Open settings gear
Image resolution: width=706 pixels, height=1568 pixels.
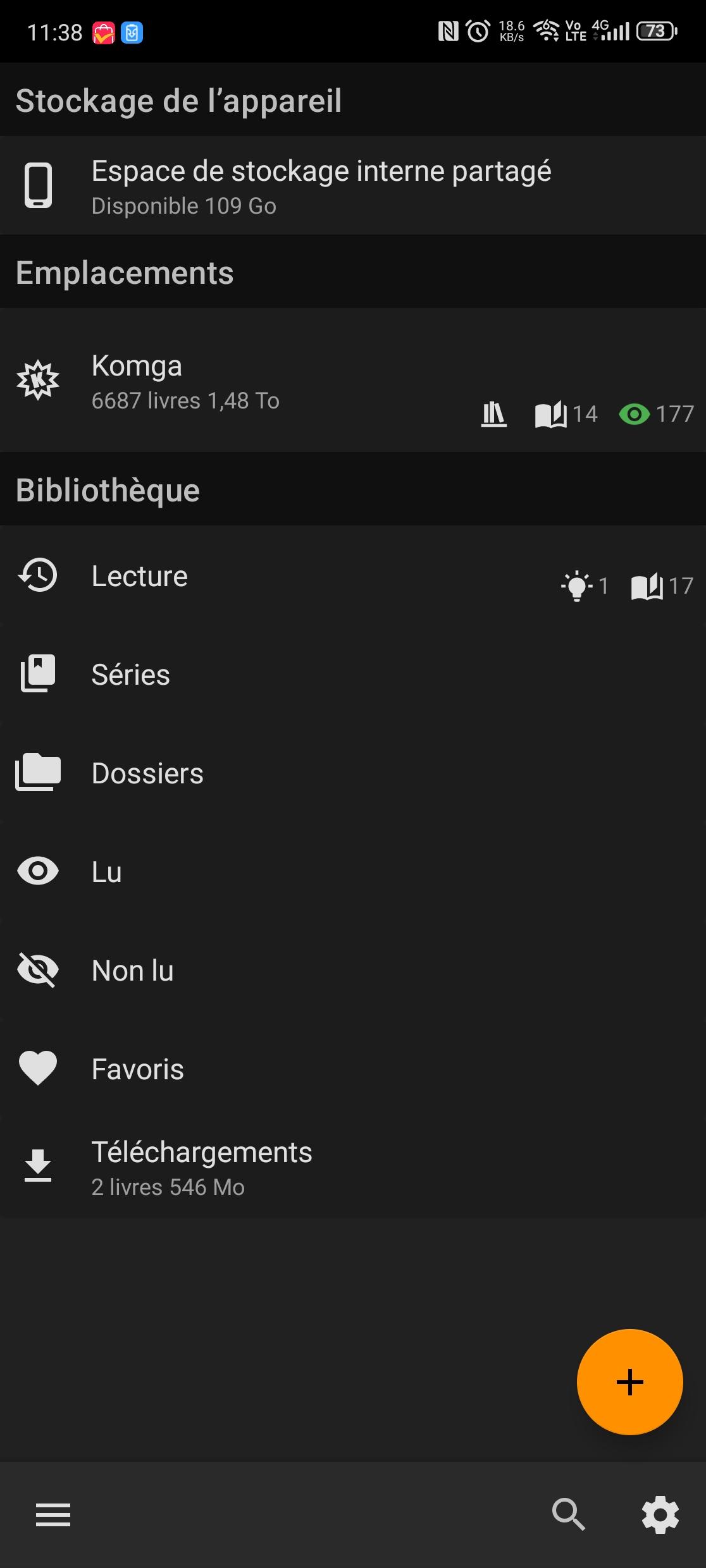click(660, 1515)
